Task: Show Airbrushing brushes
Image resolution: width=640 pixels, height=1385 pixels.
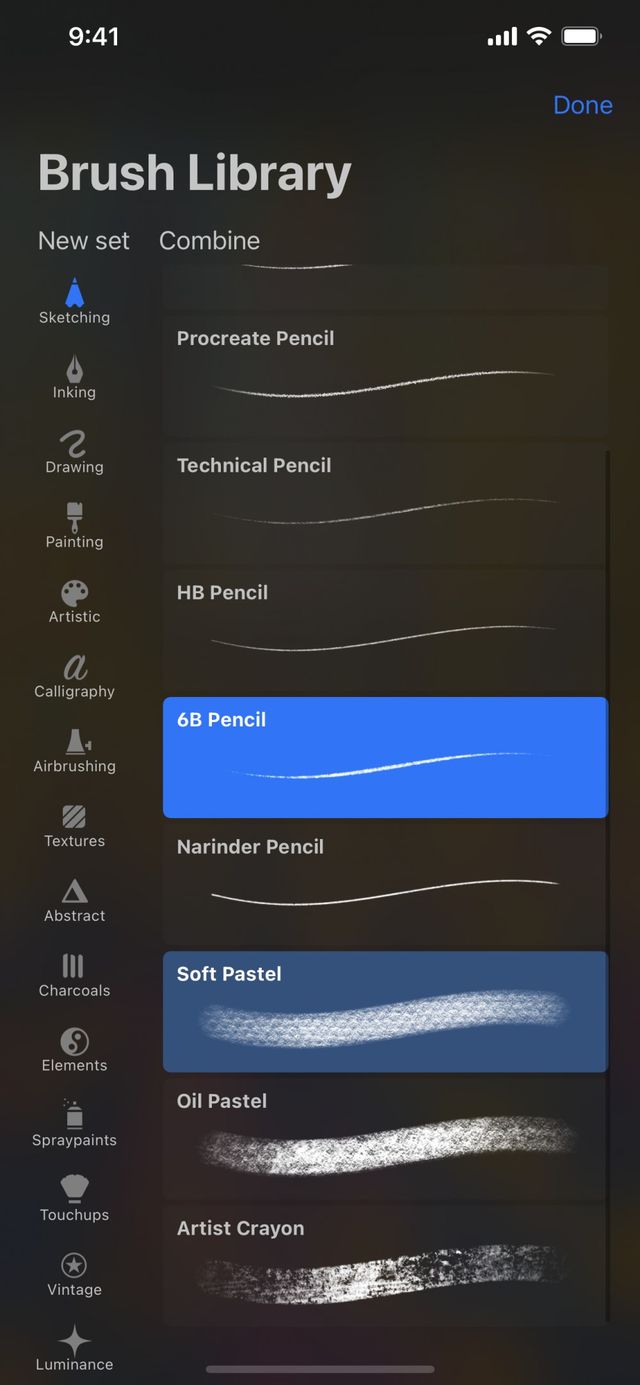Action: (74, 752)
